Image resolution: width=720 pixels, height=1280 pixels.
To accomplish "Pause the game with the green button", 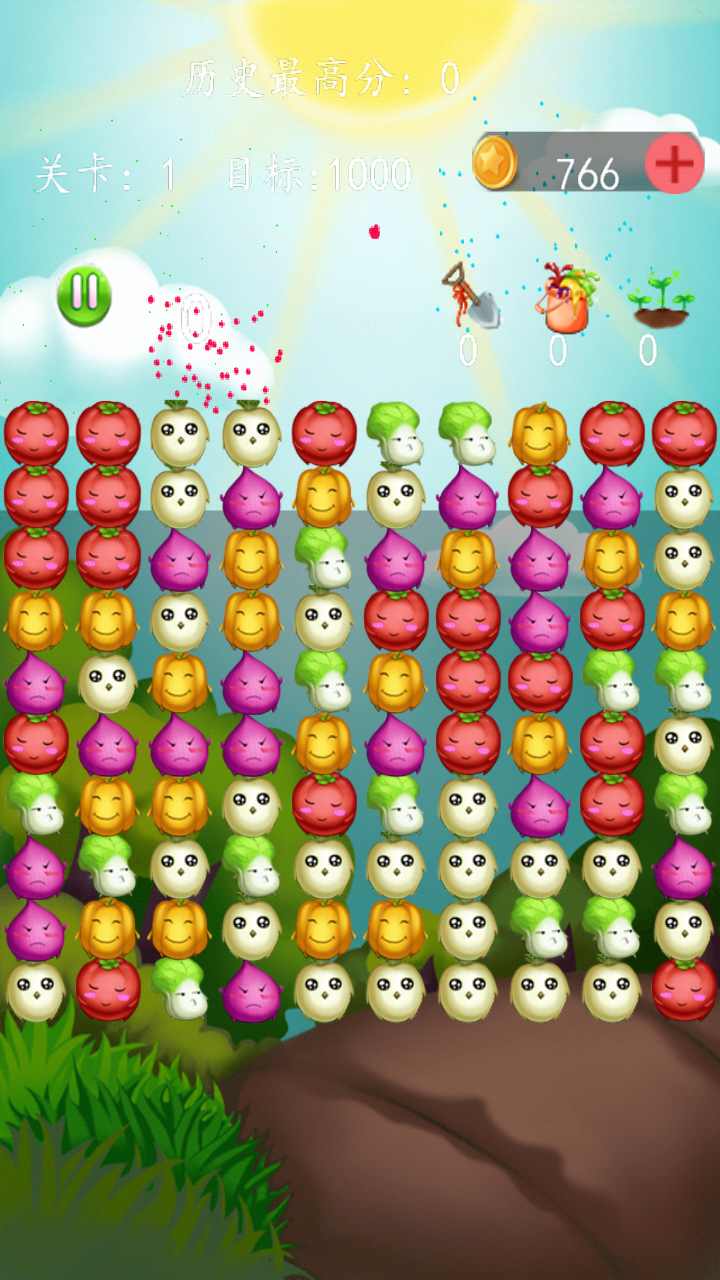I will pos(84,294).
